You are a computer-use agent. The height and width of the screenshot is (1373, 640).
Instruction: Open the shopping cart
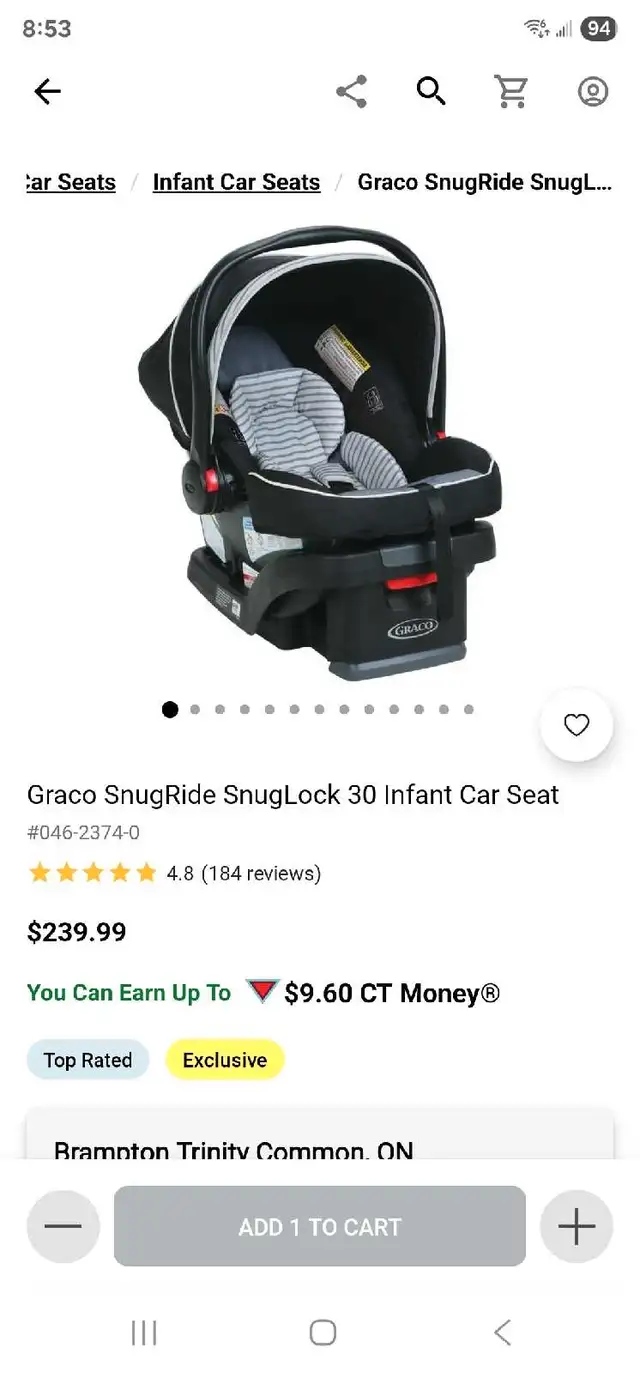tap(511, 92)
